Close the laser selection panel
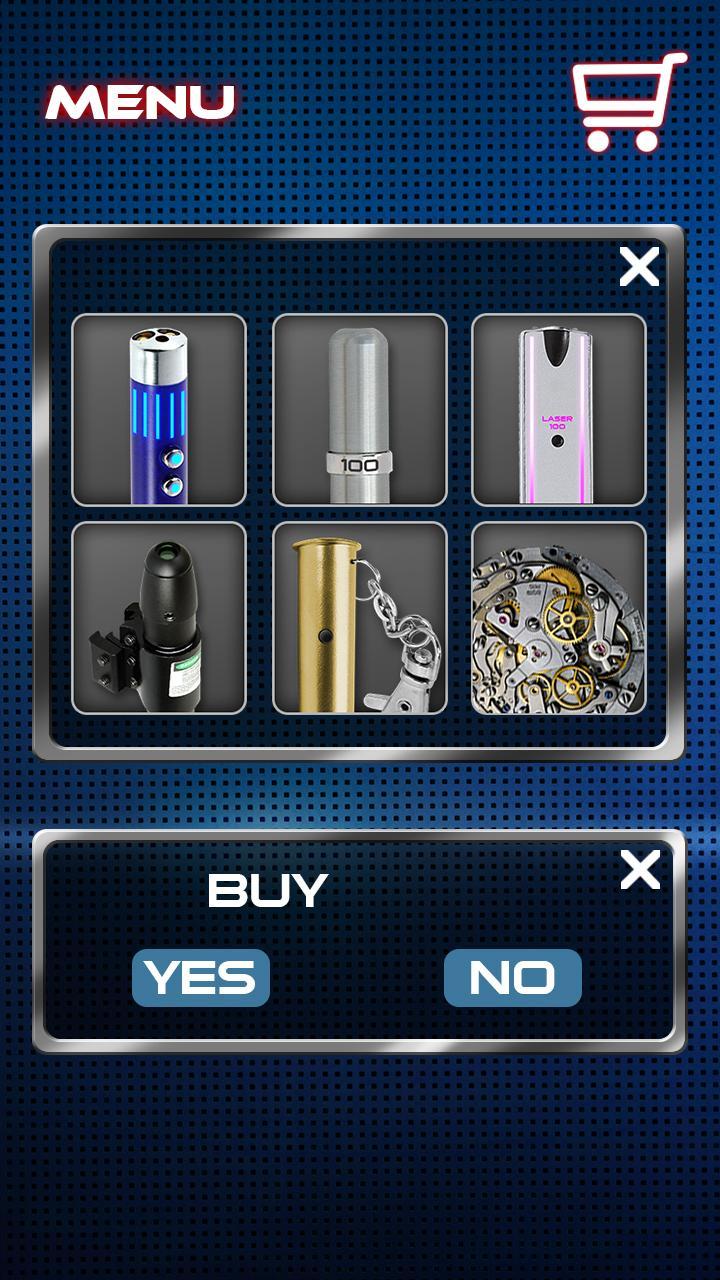This screenshot has height=1280, width=720. [640, 267]
